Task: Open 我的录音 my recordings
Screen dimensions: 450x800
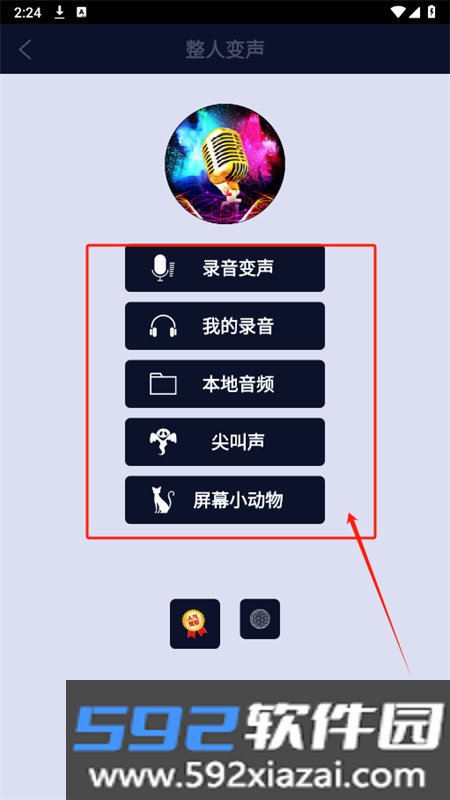Action: (x=225, y=326)
